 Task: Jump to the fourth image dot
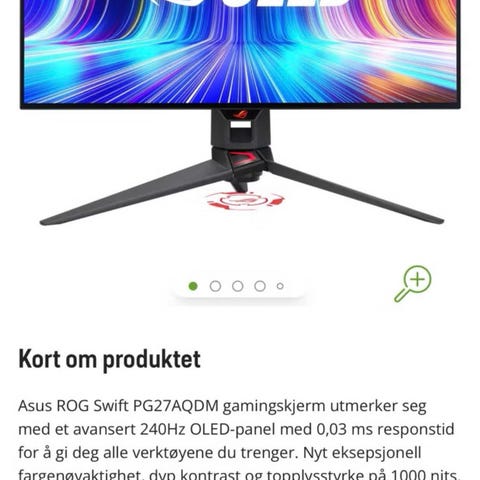[x=260, y=286]
